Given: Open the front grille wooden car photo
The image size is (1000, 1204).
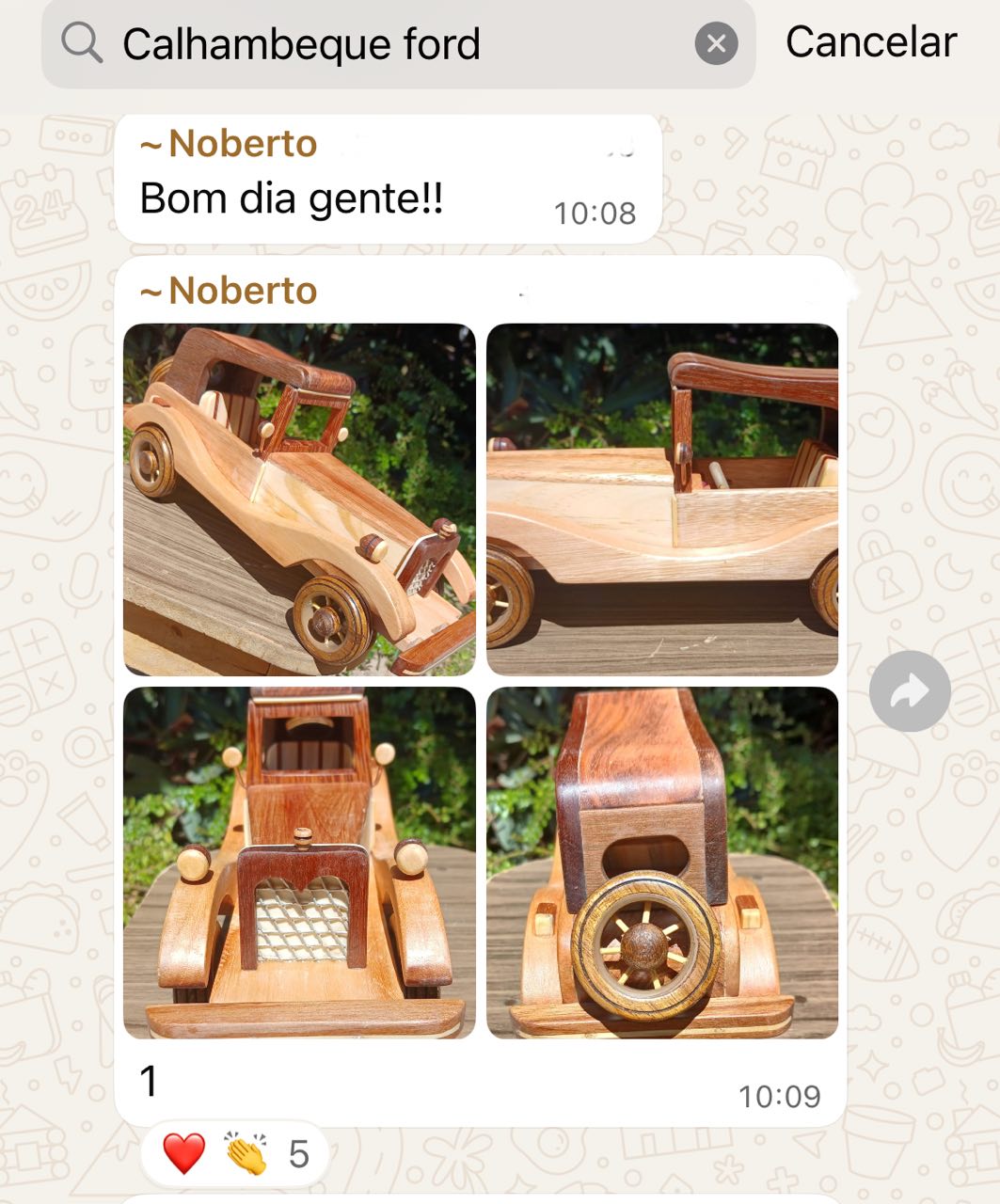Looking at the screenshot, I should [299, 863].
